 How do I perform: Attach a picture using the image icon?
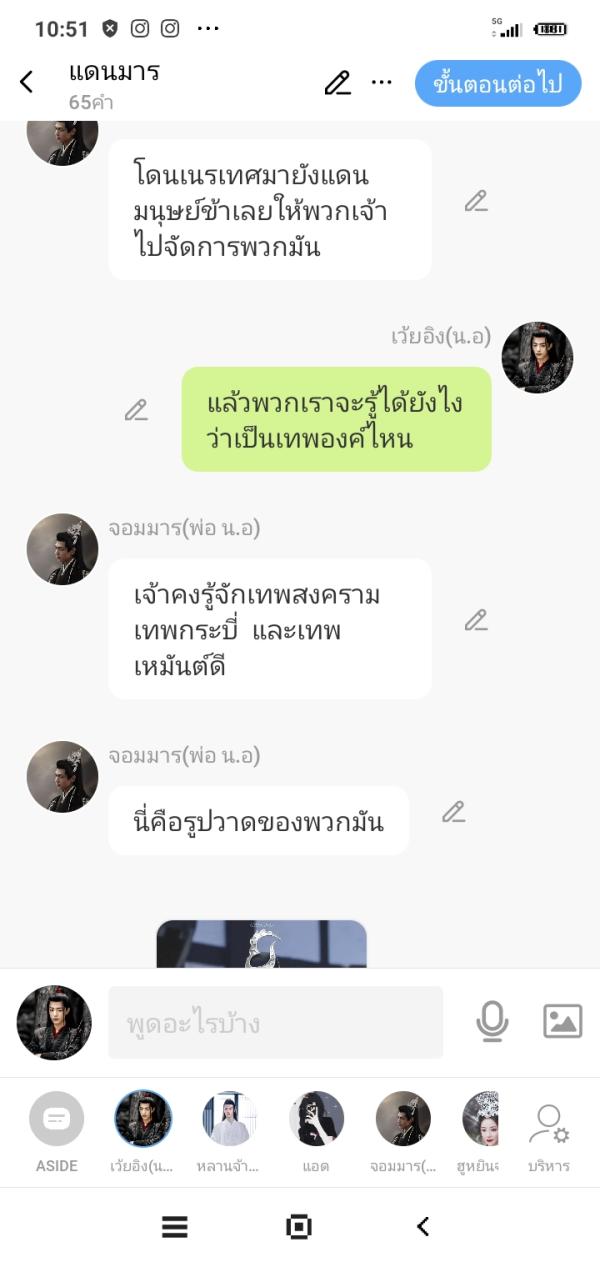(562, 1021)
